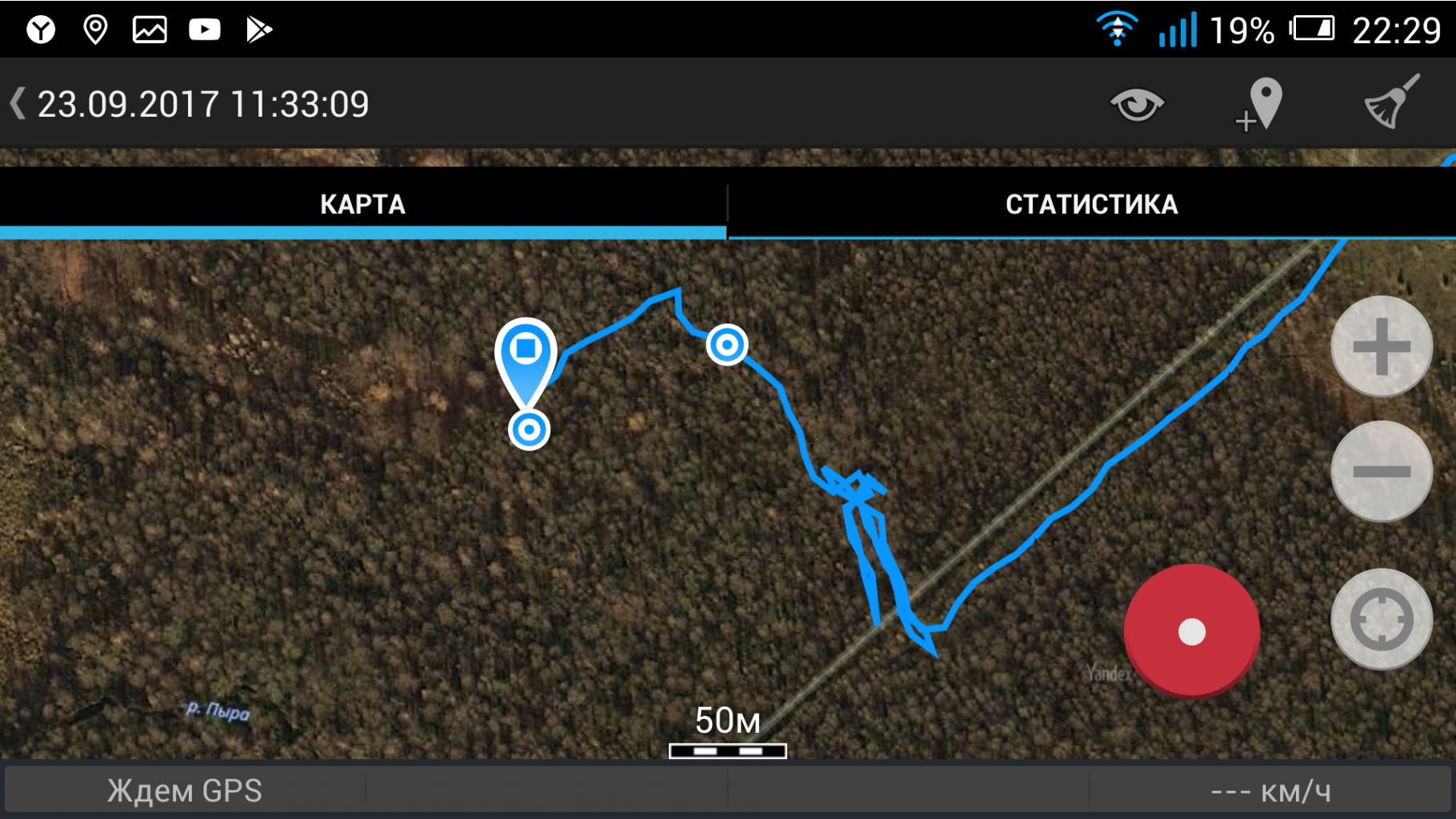Clear the map with the broom icon

(1391, 103)
